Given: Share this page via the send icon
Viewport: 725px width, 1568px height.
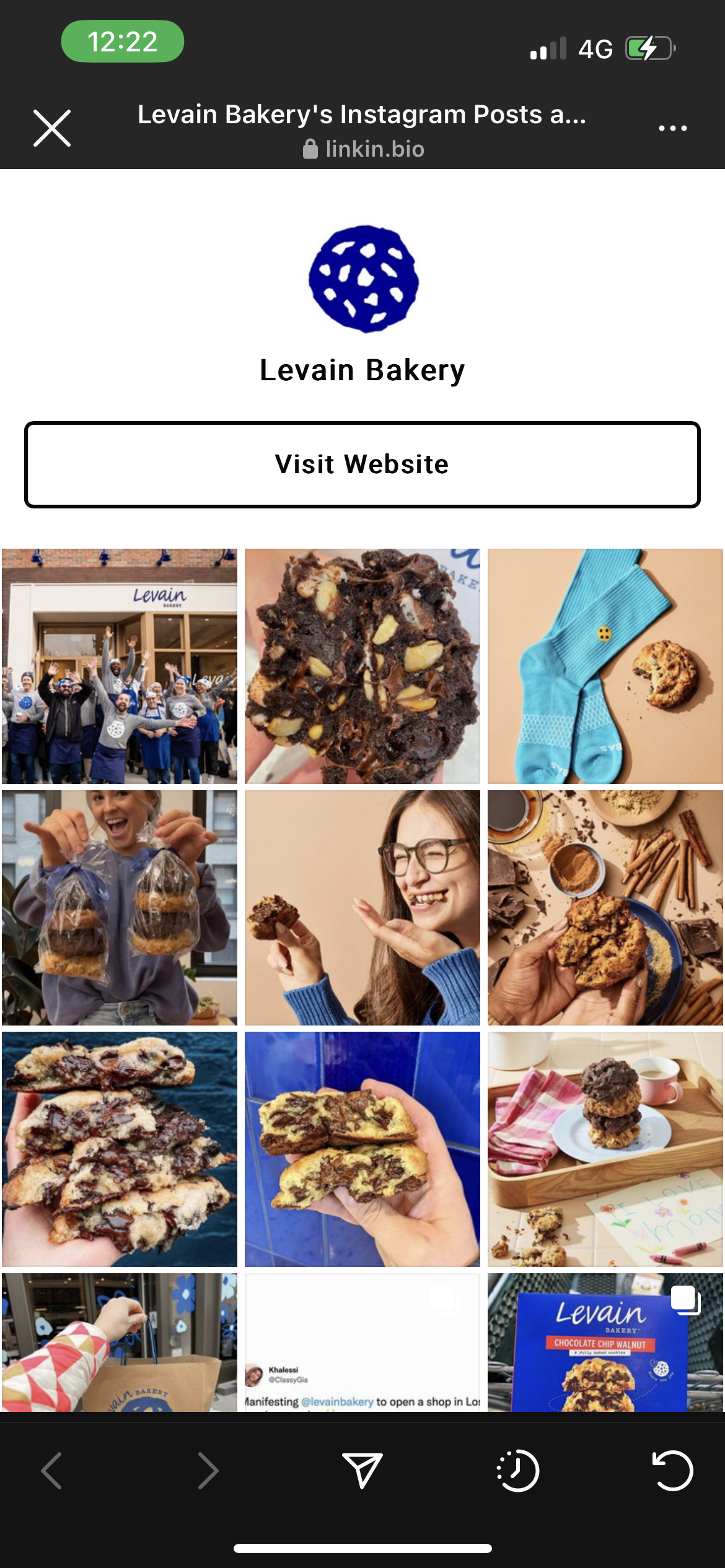Looking at the screenshot, I should (x=362, y=1470).
